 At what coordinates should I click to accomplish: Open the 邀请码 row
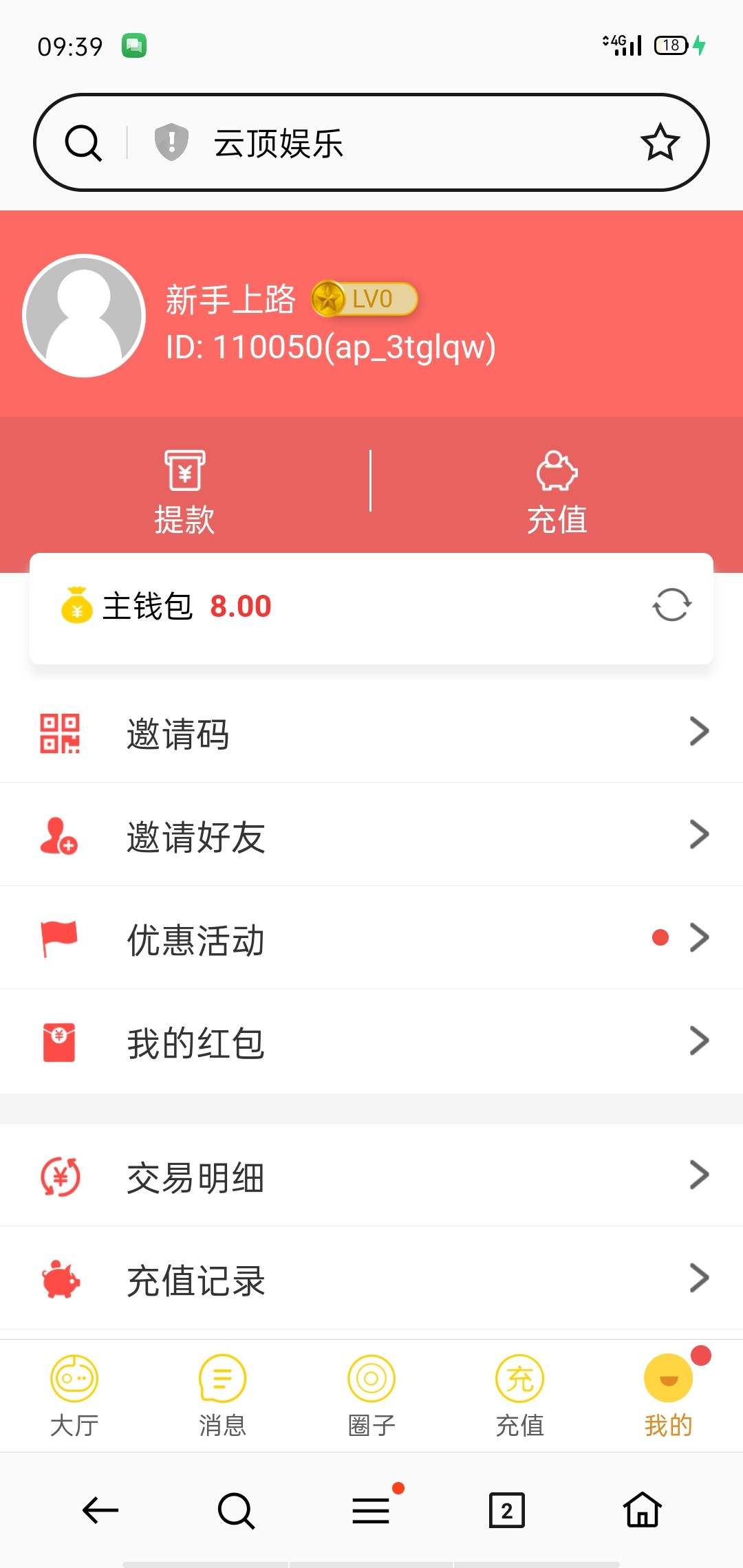point(371,733)
